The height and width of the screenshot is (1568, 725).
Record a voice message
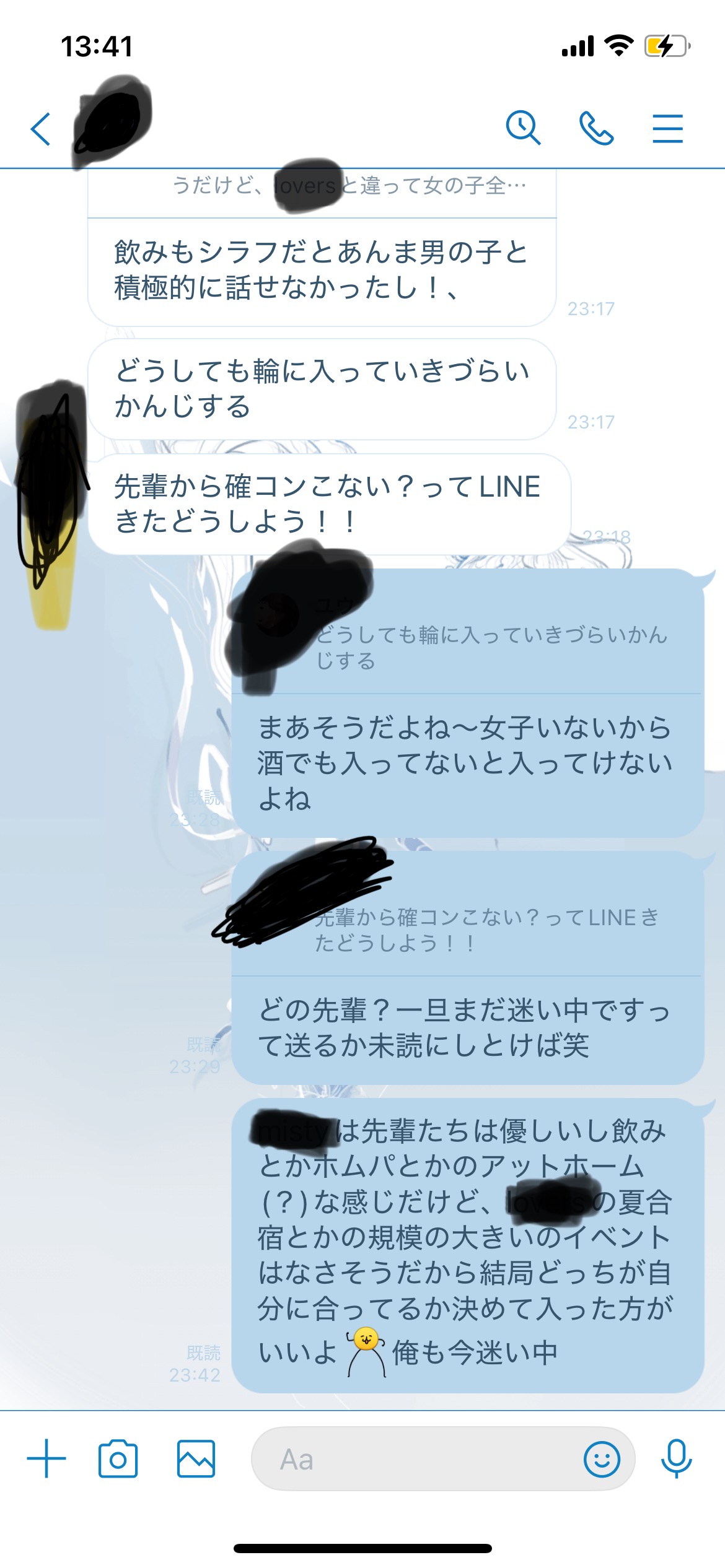tap(676, 1458)
